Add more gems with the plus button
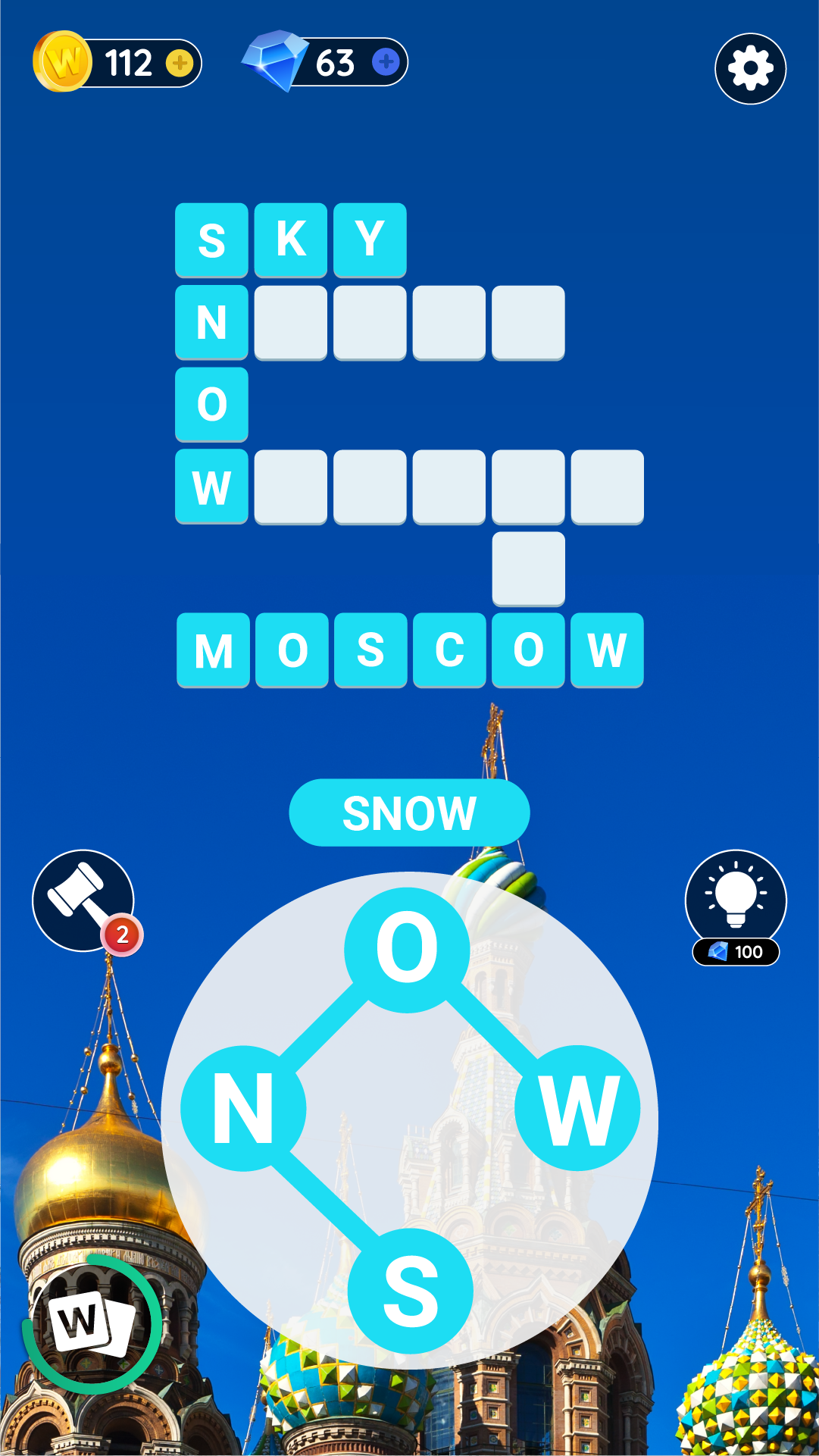The image size is (819, 1456). (x=386, y=62)
